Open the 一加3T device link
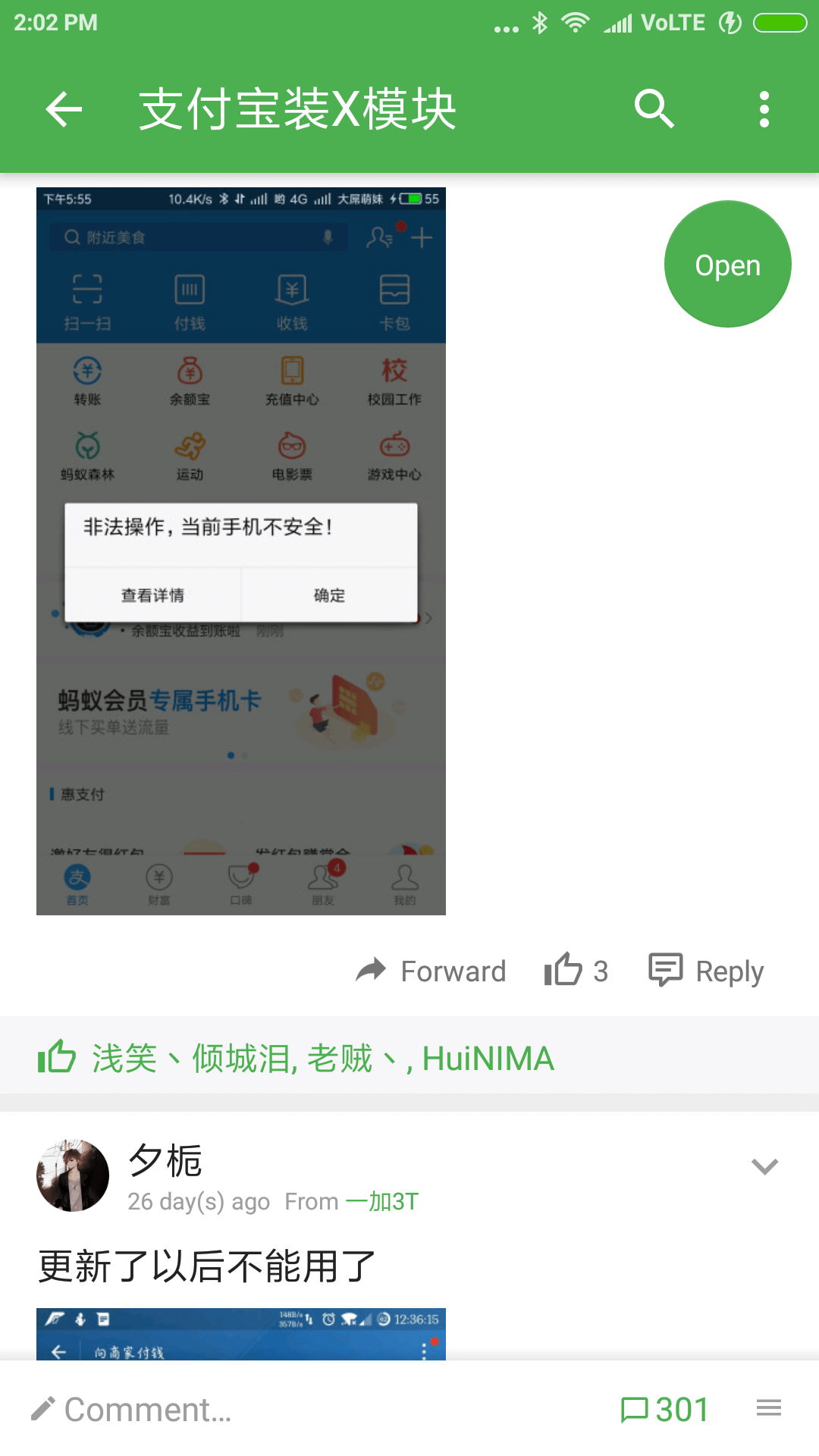819x1456 pixels. click(x=381, y=1201)
